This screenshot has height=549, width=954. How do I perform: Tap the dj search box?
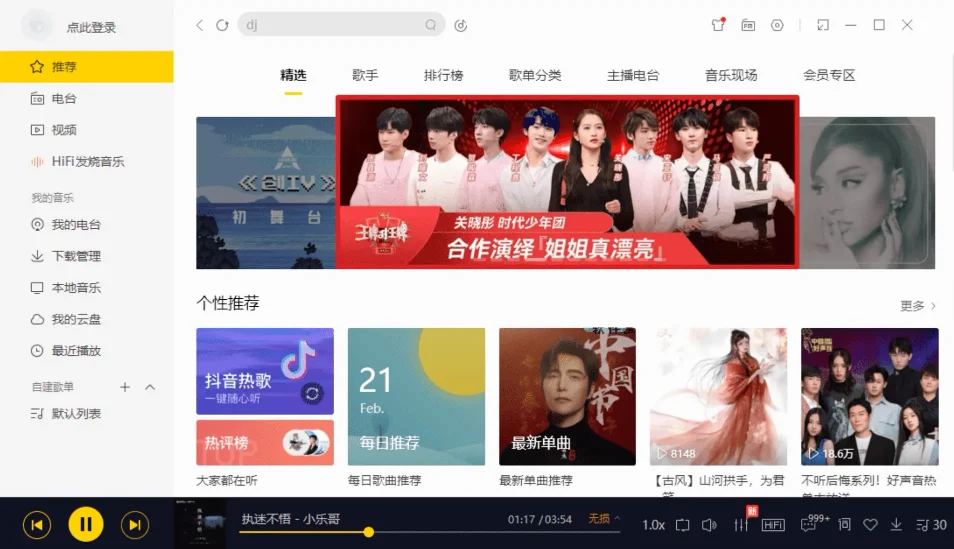(335, 25)
